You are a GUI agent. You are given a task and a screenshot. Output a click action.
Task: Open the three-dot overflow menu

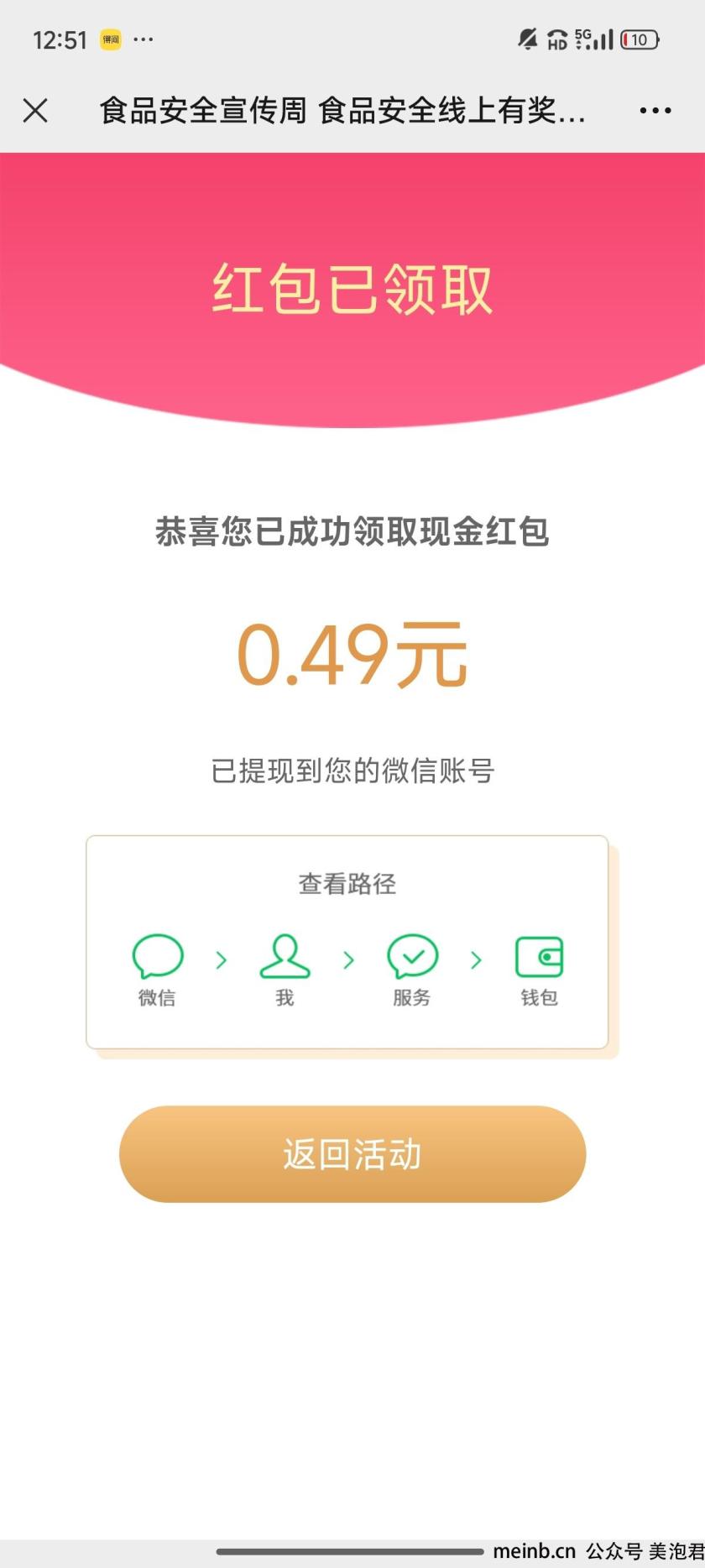(655, 110)
